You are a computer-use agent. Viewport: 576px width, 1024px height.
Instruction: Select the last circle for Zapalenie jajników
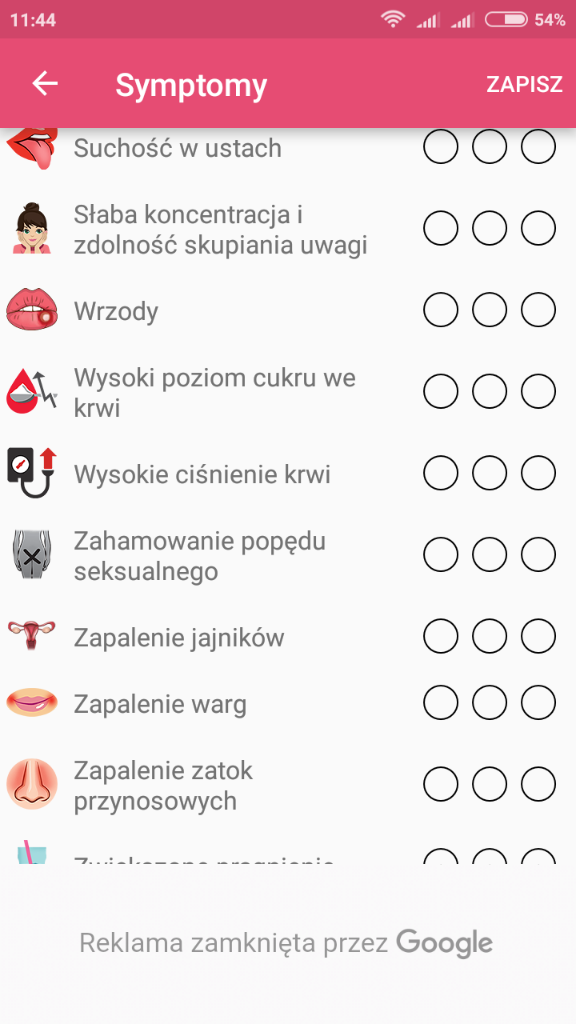coord(538,636)
